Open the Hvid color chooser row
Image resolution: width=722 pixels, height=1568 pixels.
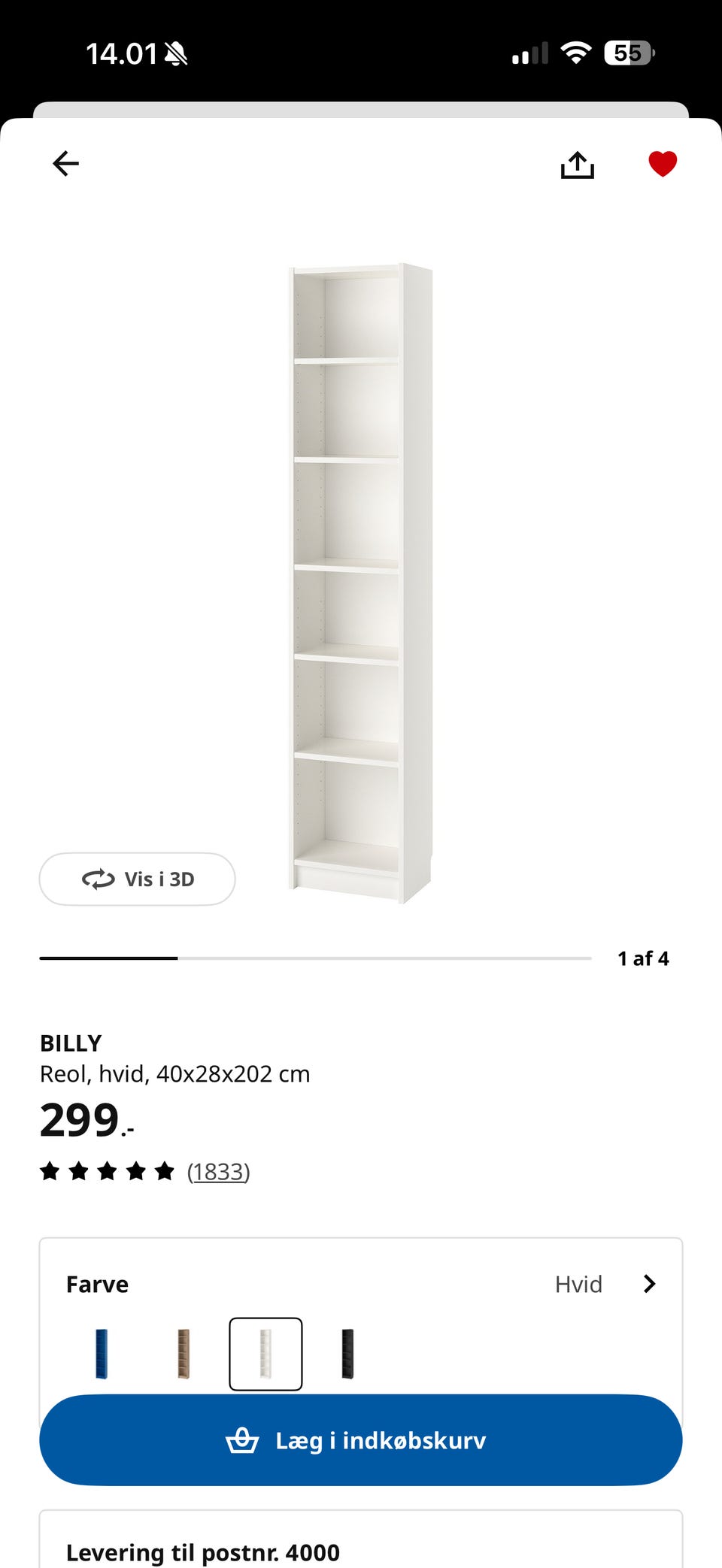coord(579,1285)
